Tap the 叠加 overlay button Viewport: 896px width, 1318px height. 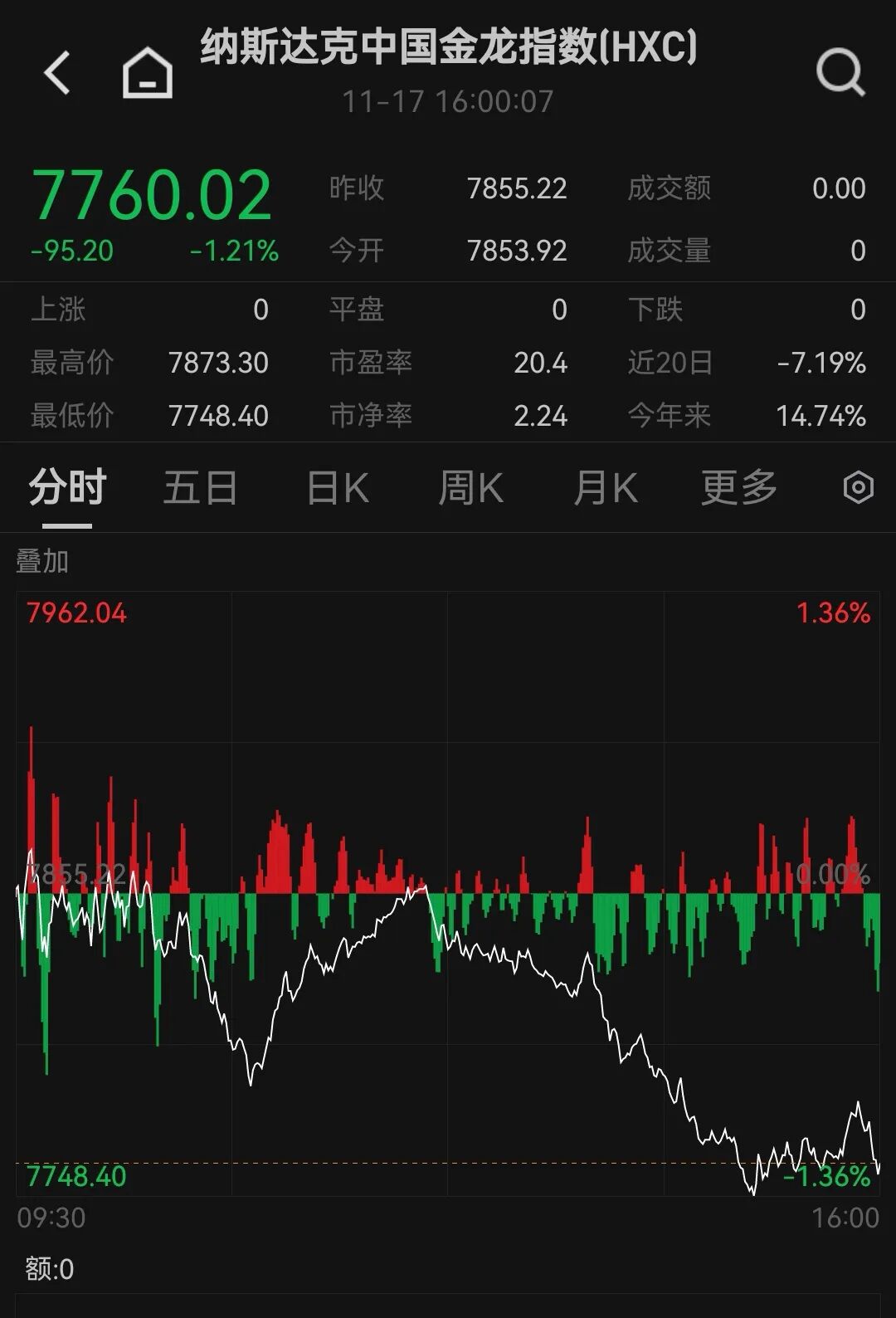[x=42, y=562]
